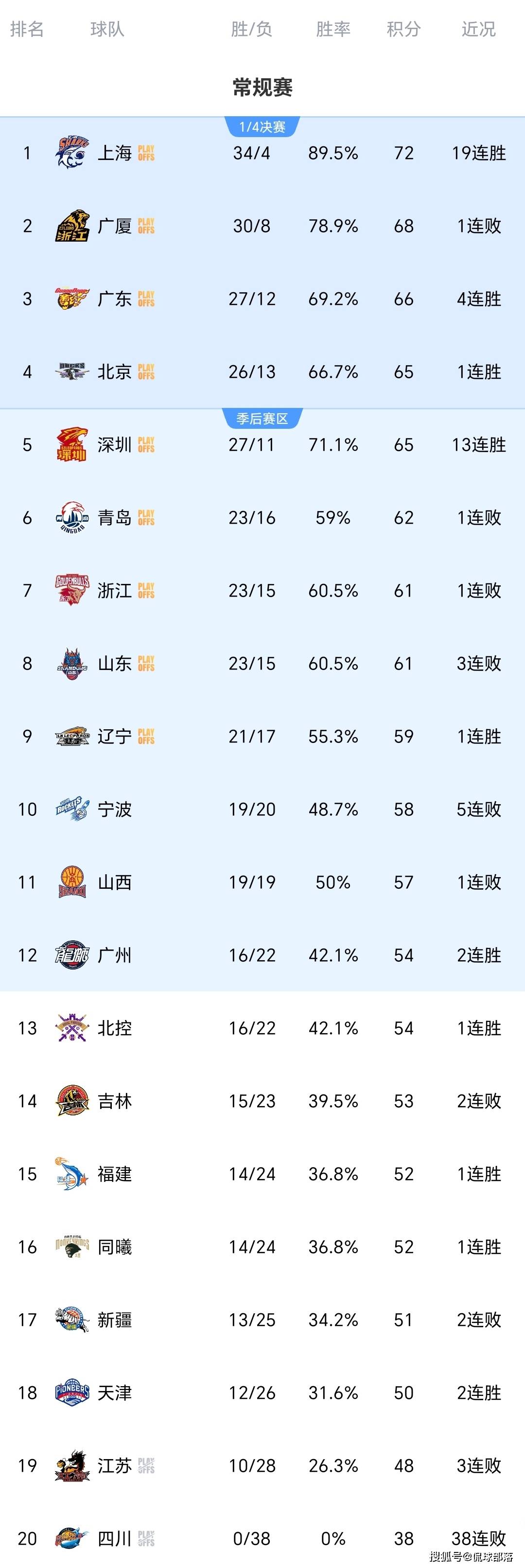The image size is (525, 1568).
Task: Open 辽宁 team details
Action: tap(114, 737)
